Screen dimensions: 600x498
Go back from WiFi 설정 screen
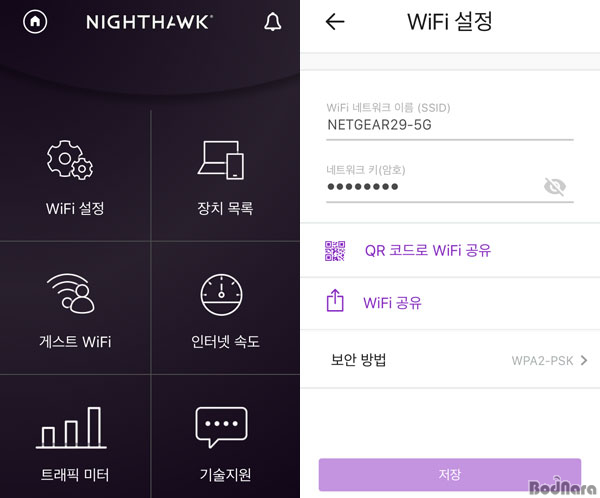point(335,22)
